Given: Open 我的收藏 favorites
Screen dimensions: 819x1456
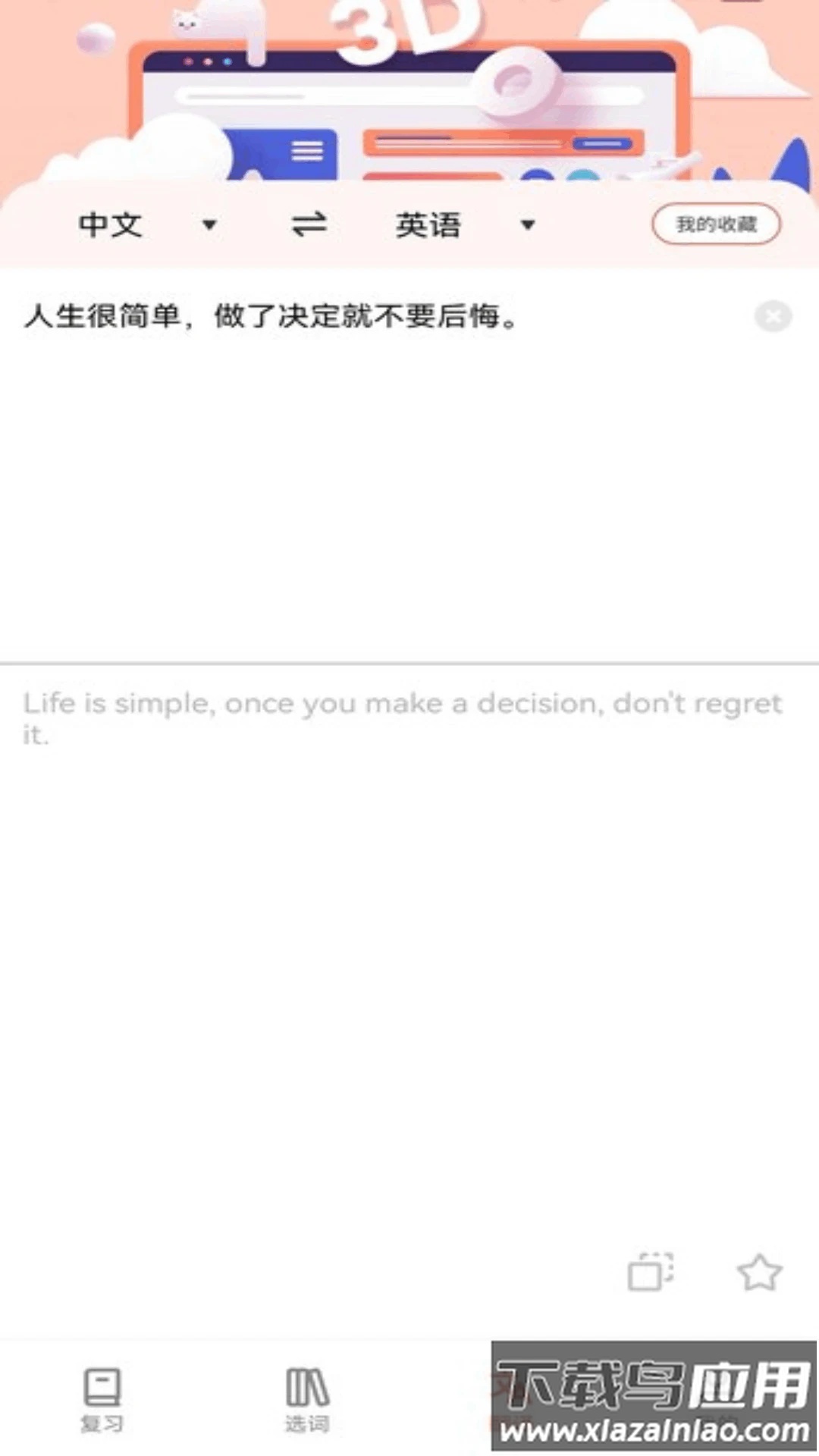Looking at the screenshot, I should (x=716, y=224).
